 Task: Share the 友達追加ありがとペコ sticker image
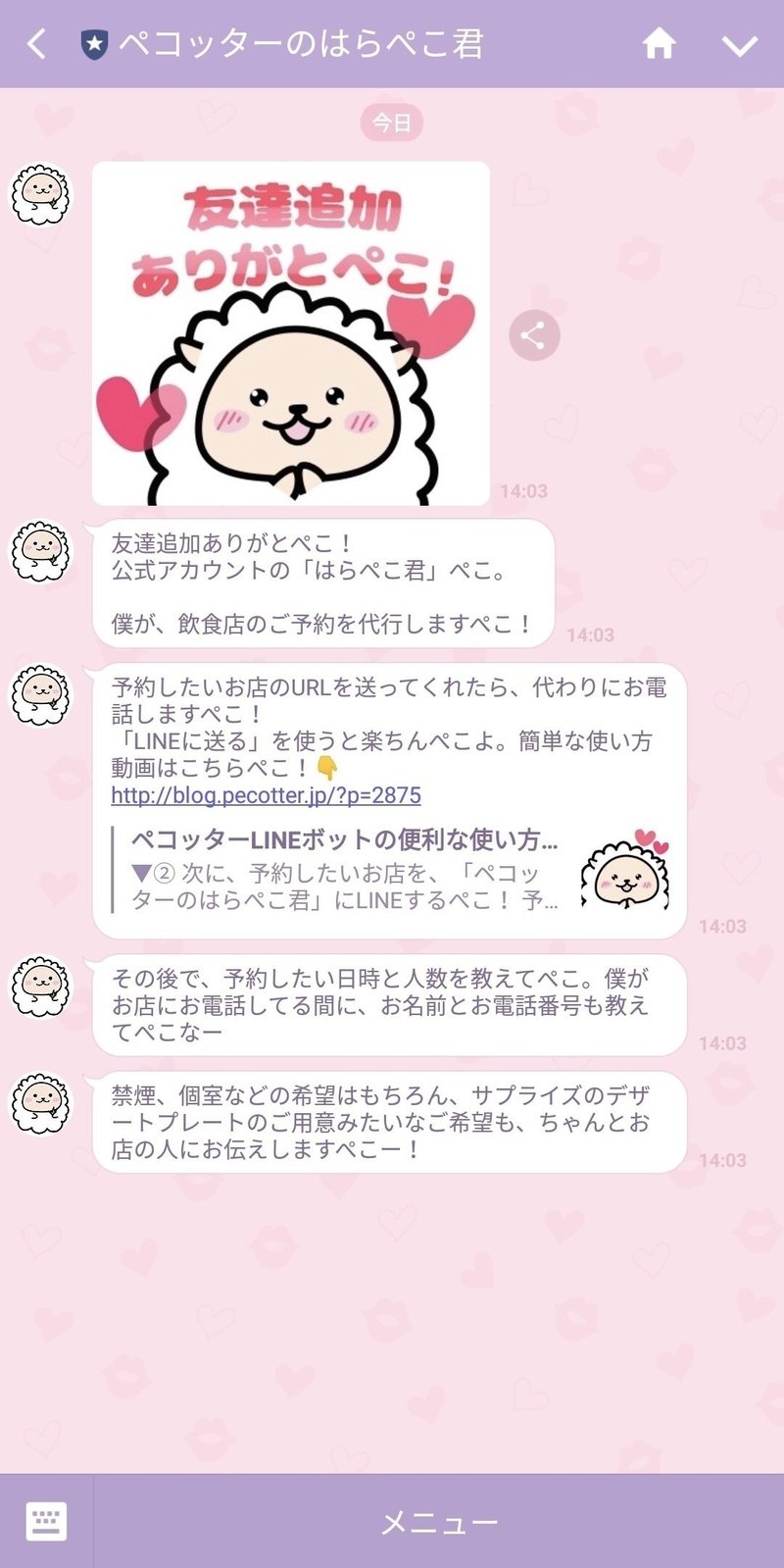pos(534,335)
